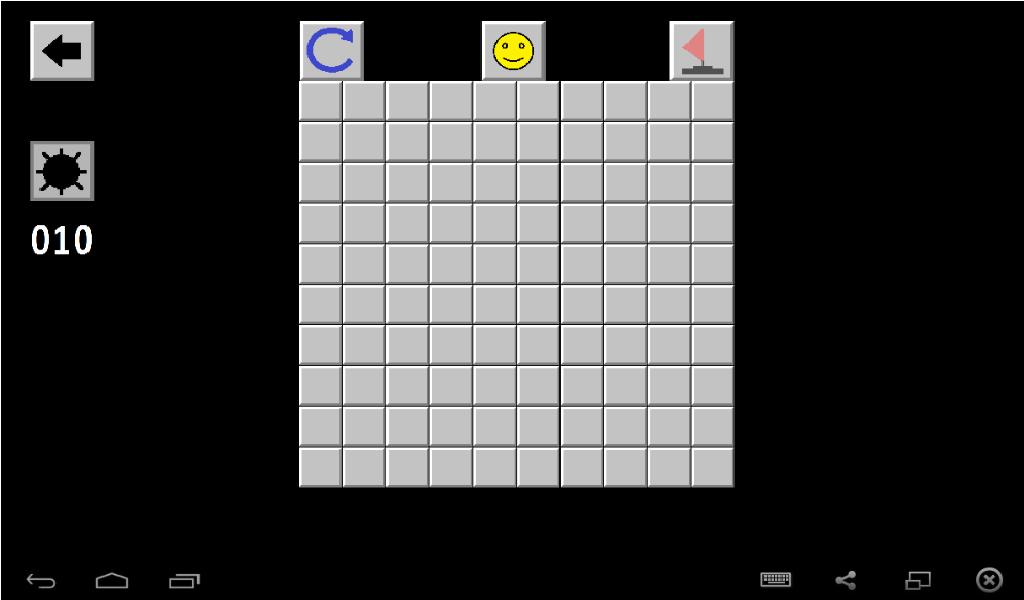Reveal the top-left grid cell
Viewport: 1024px width, 600px height.
[320, 101]
